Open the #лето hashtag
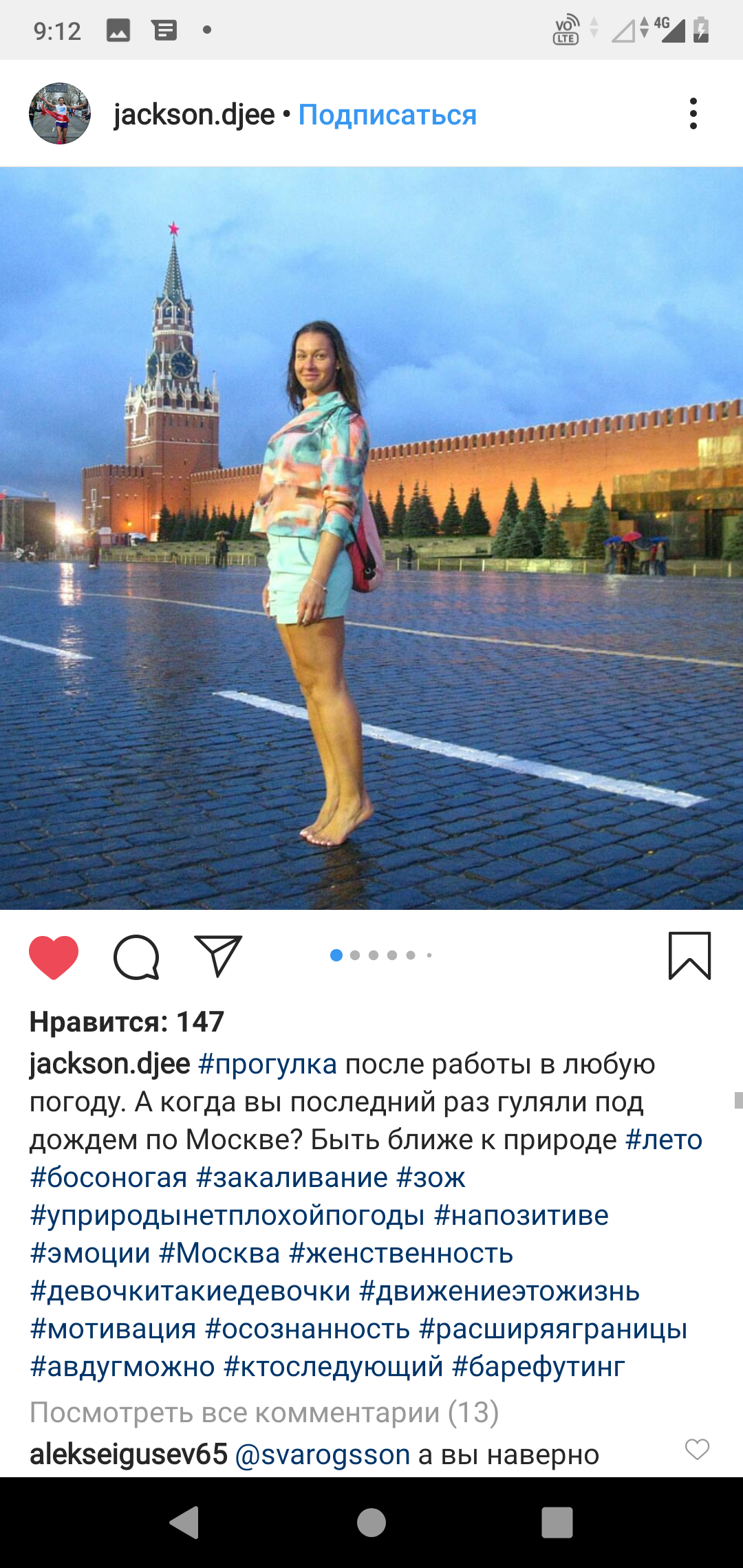 point(664,1140)
